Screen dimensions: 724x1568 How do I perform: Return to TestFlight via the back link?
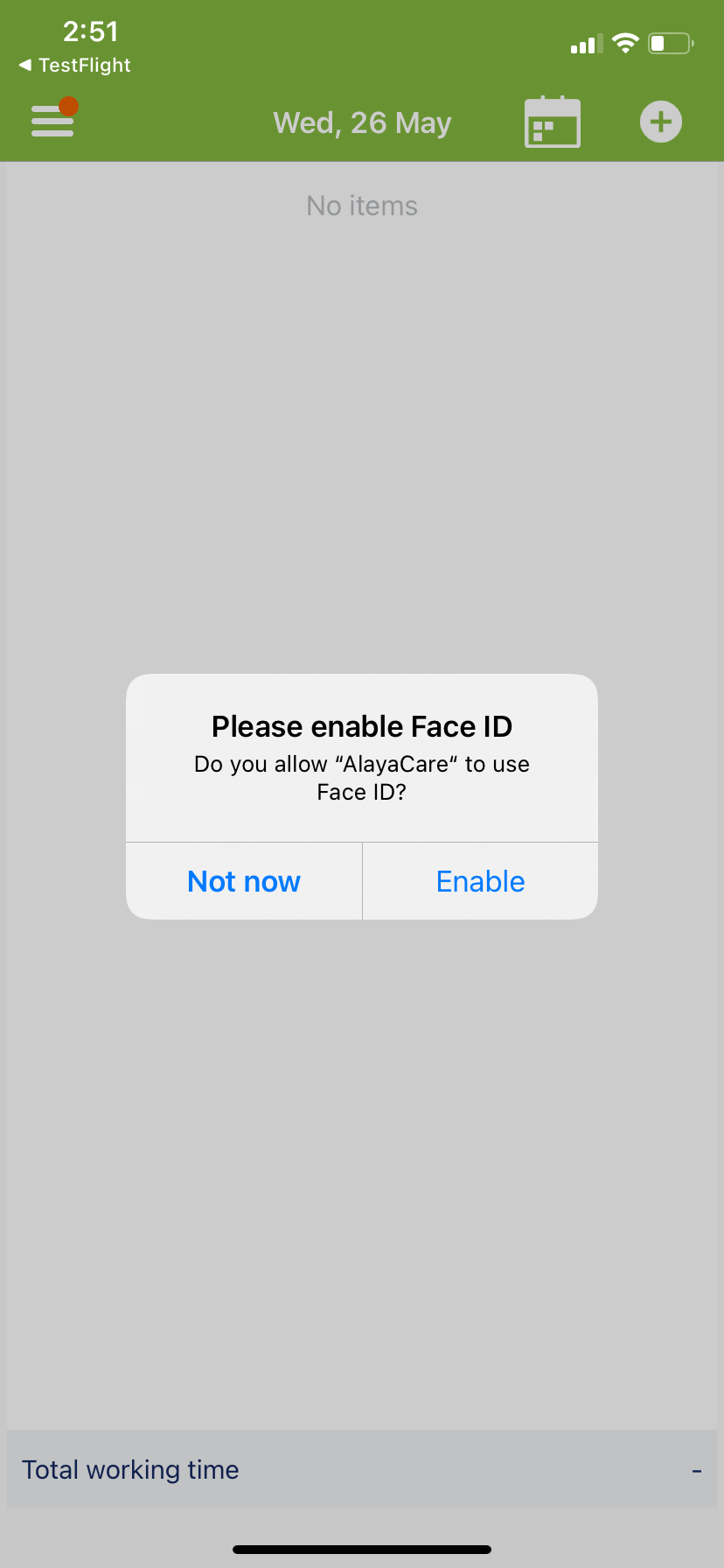pos(73,65)
